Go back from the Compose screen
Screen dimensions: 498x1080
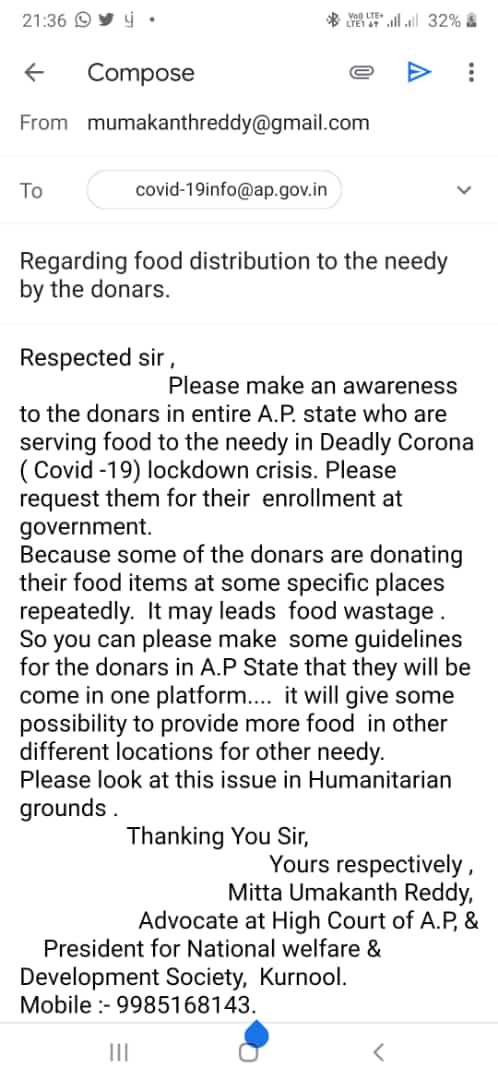click(34, 72)
